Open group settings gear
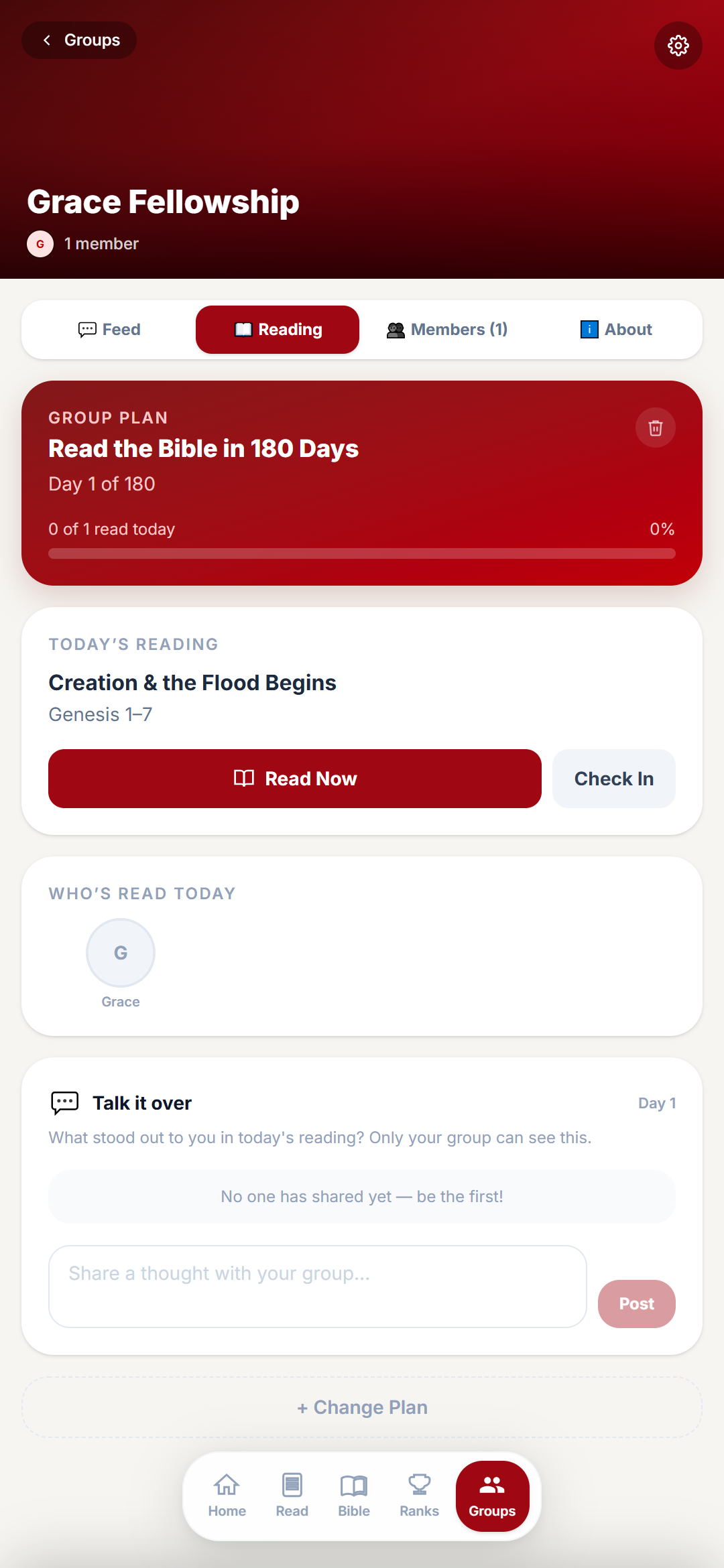724x1568 pixels. 678,46
